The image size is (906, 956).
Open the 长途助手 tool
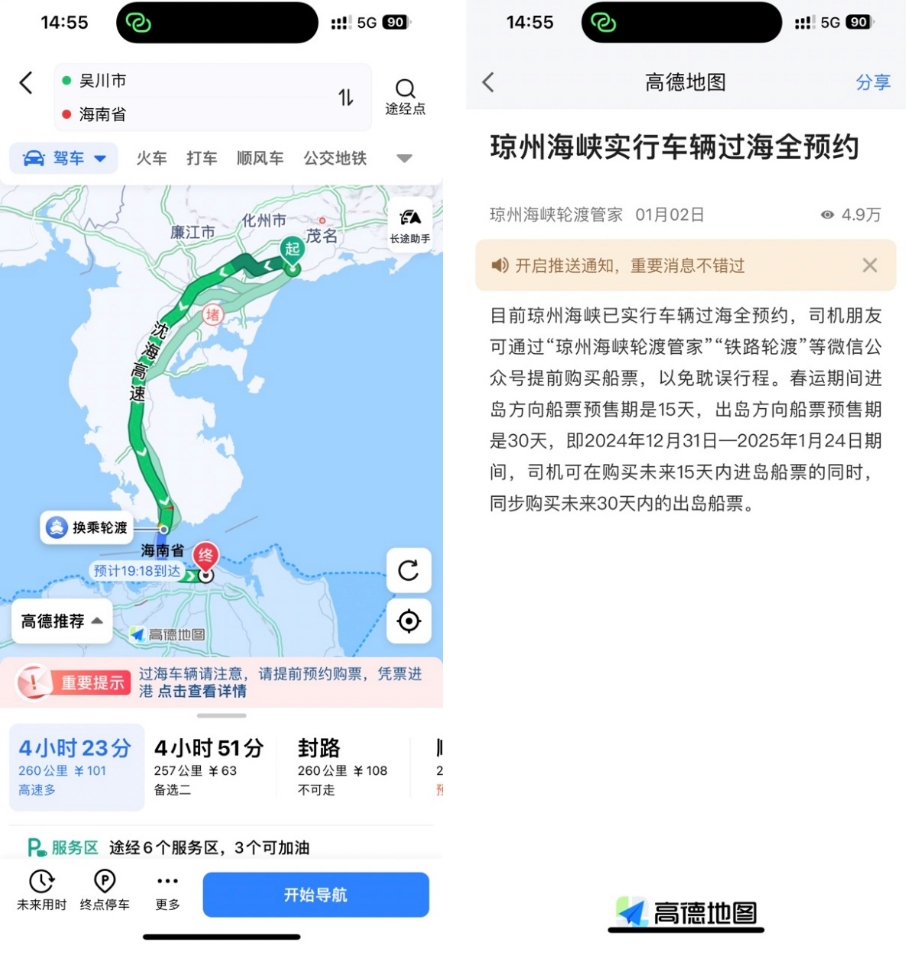(x=409, y=225)
